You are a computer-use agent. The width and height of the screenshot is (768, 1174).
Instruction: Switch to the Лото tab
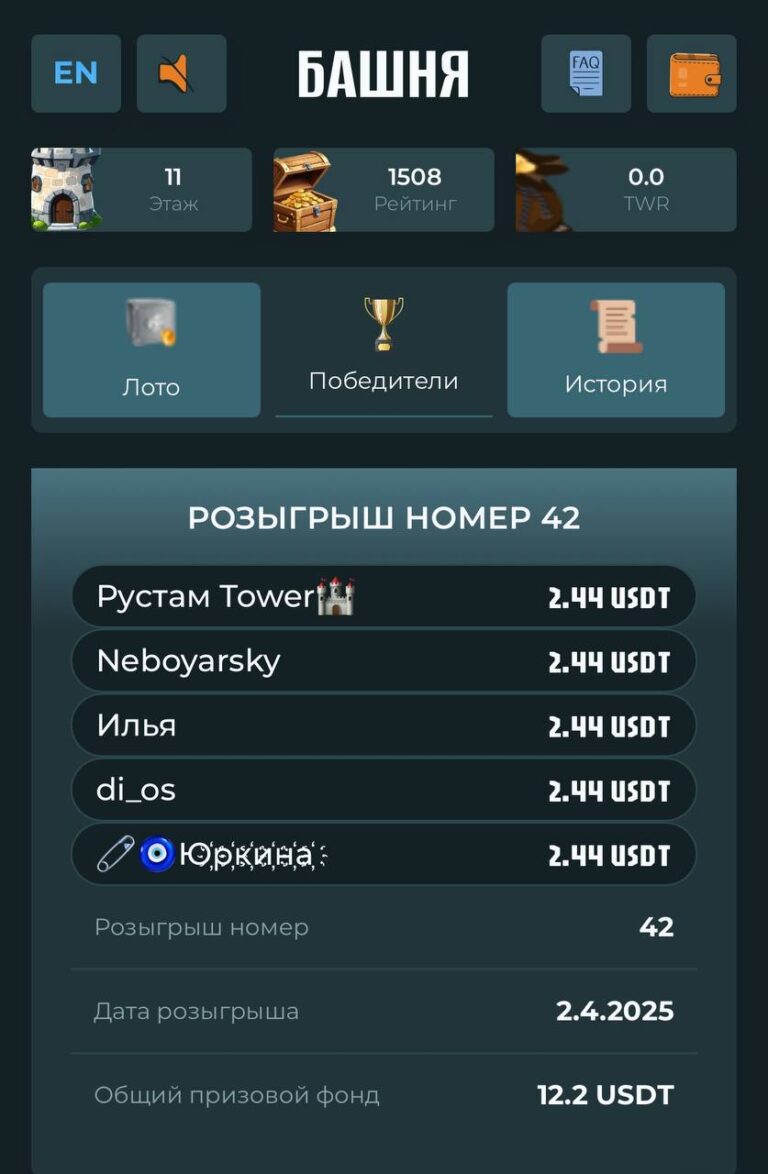[151, 350]
